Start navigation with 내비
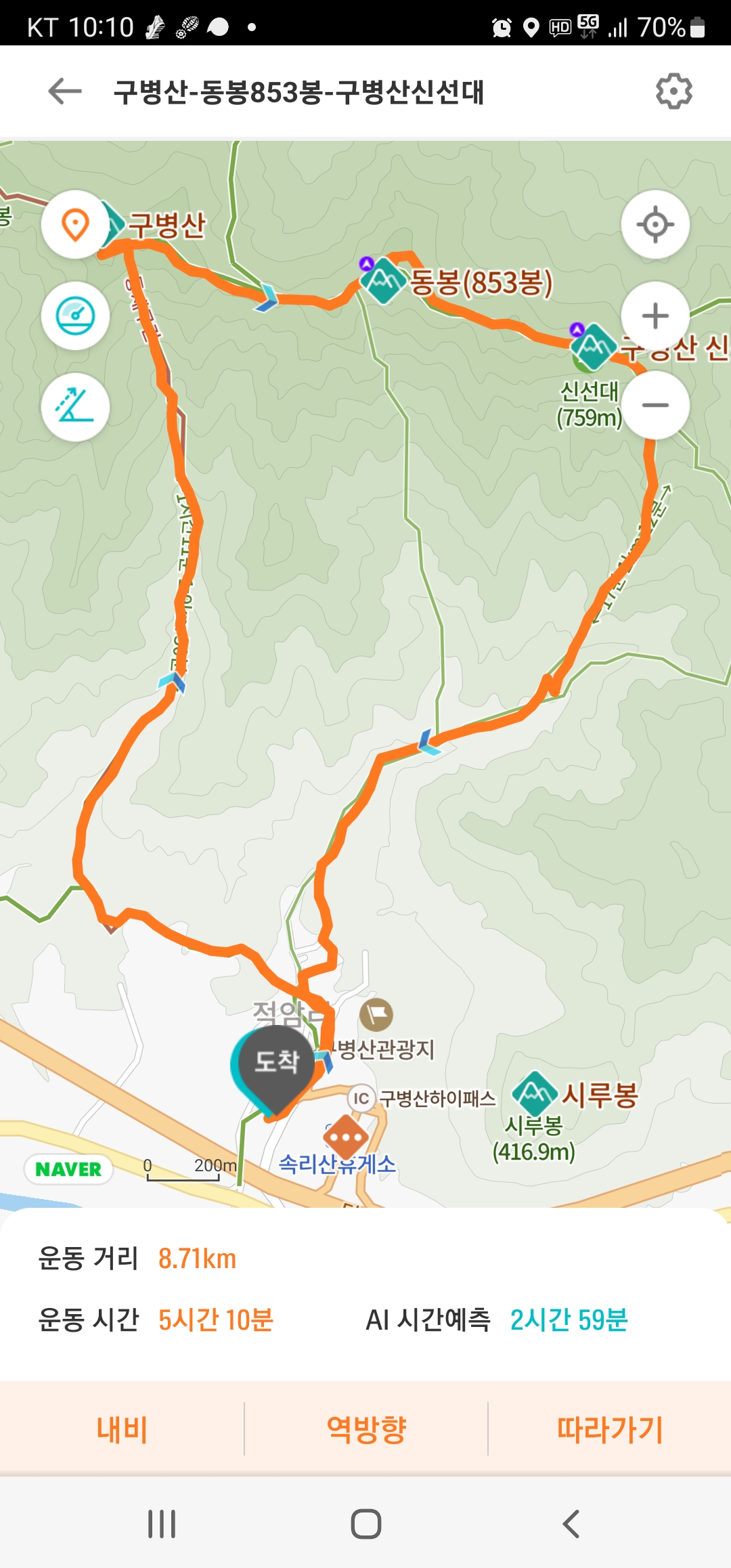 click(x=122, y=1429)
